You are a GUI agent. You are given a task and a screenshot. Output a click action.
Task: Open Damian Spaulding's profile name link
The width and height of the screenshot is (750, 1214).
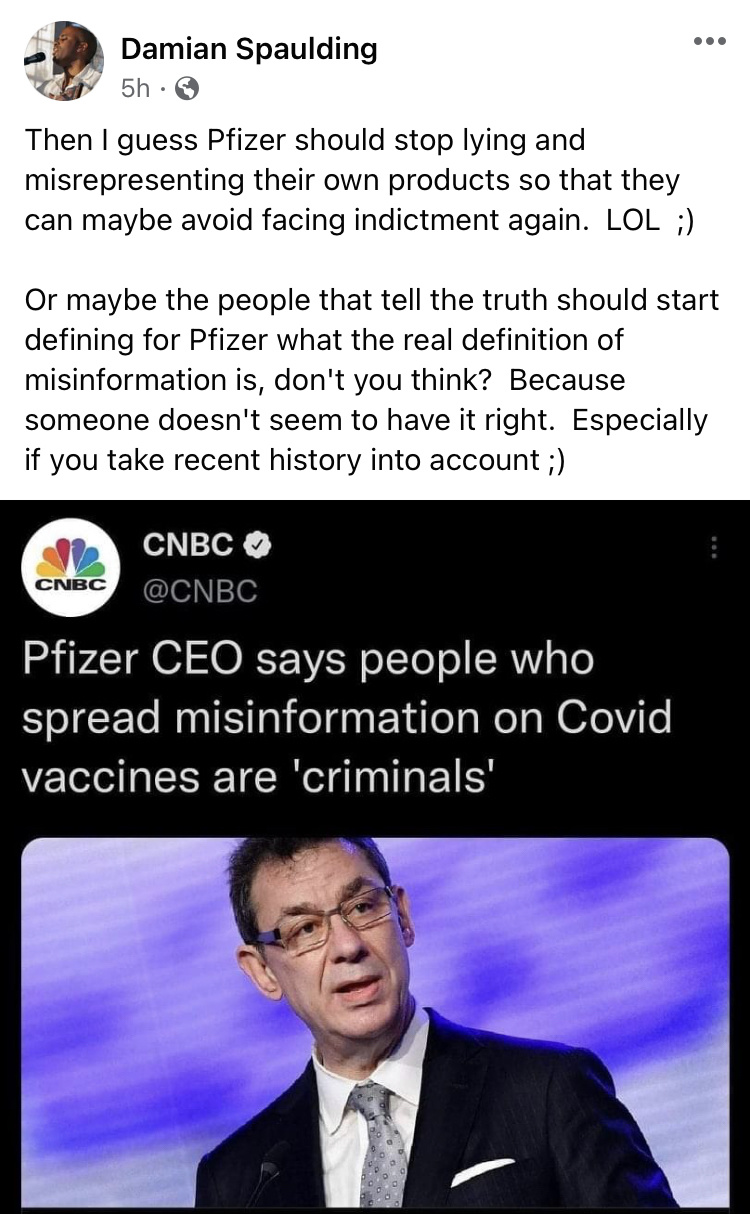pos(248,48)
